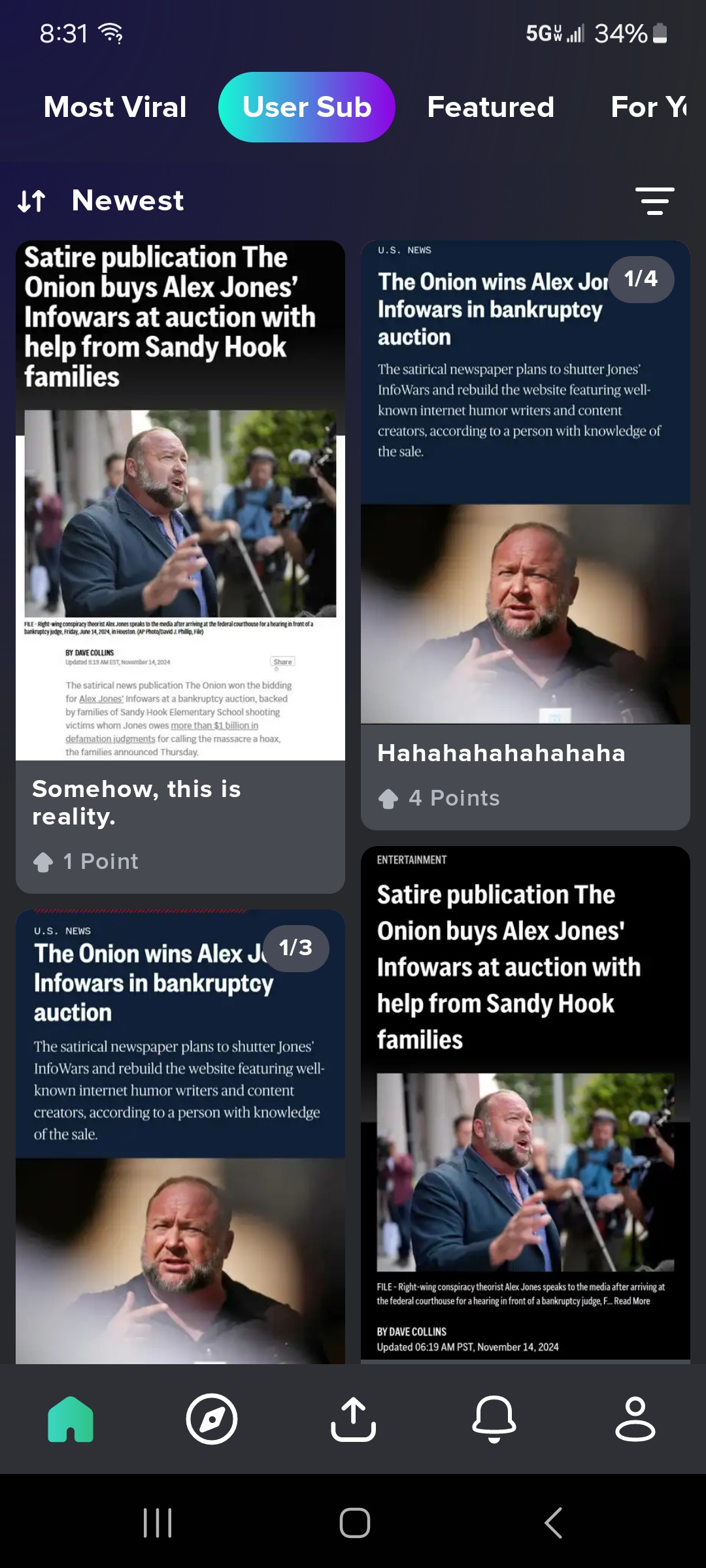Upload a new post
706x1568 pixels.
(x=353, y=1419)
